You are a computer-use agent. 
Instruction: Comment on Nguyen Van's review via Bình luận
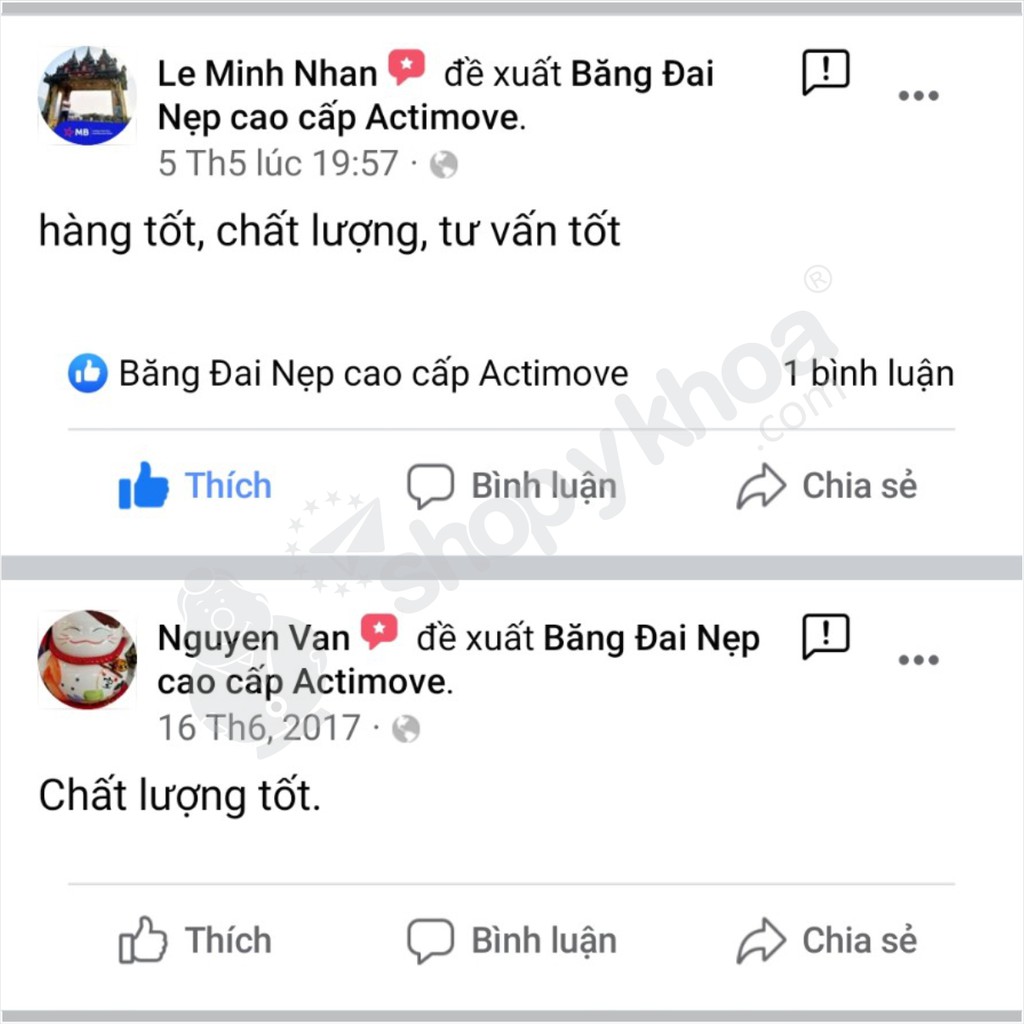[512, 941]
